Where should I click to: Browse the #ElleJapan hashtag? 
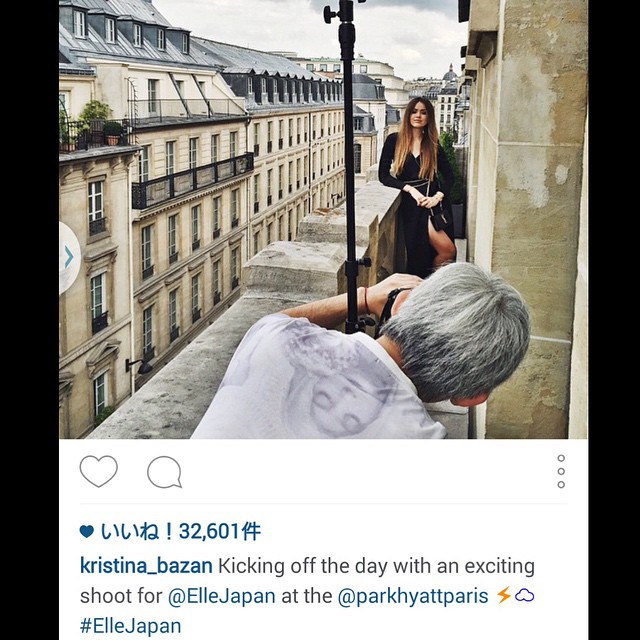click(x=130, y=626)
